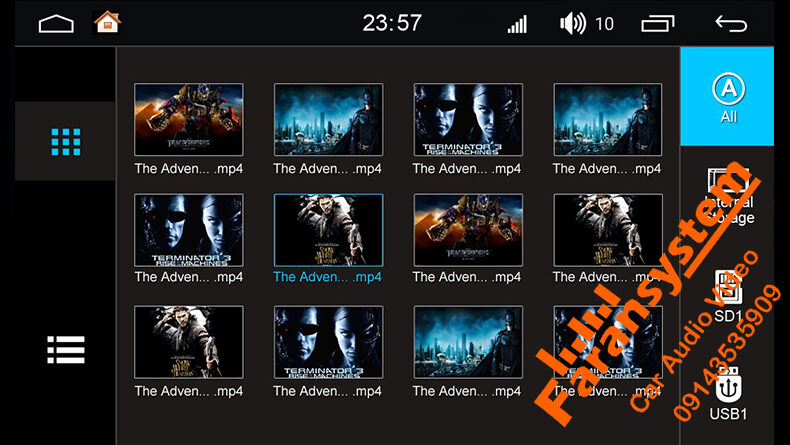Browse videos on Internal storage
Image resolution: width=790 pixels, height=445 pixels.
point(728,198)
